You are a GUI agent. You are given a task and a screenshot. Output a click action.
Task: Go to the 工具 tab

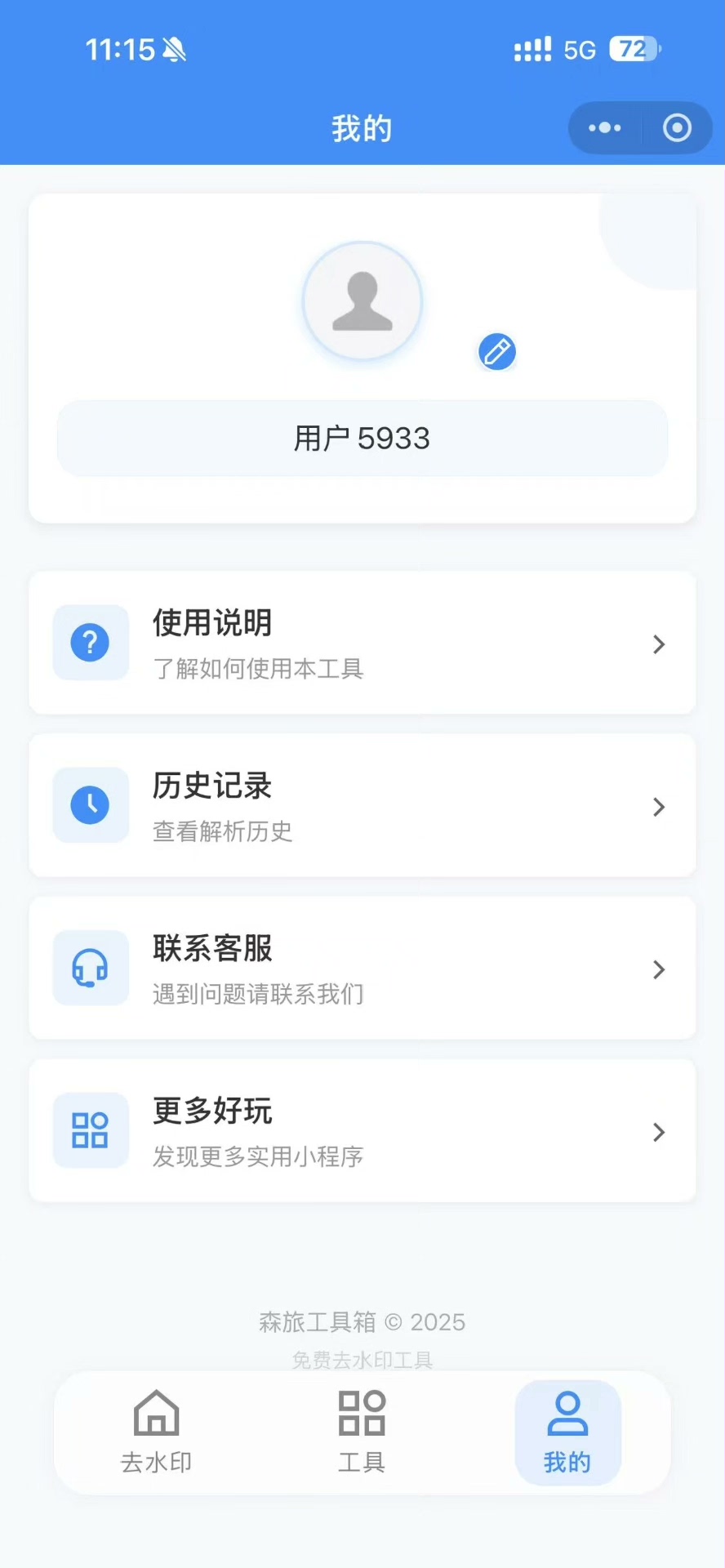pos(362,1433)
